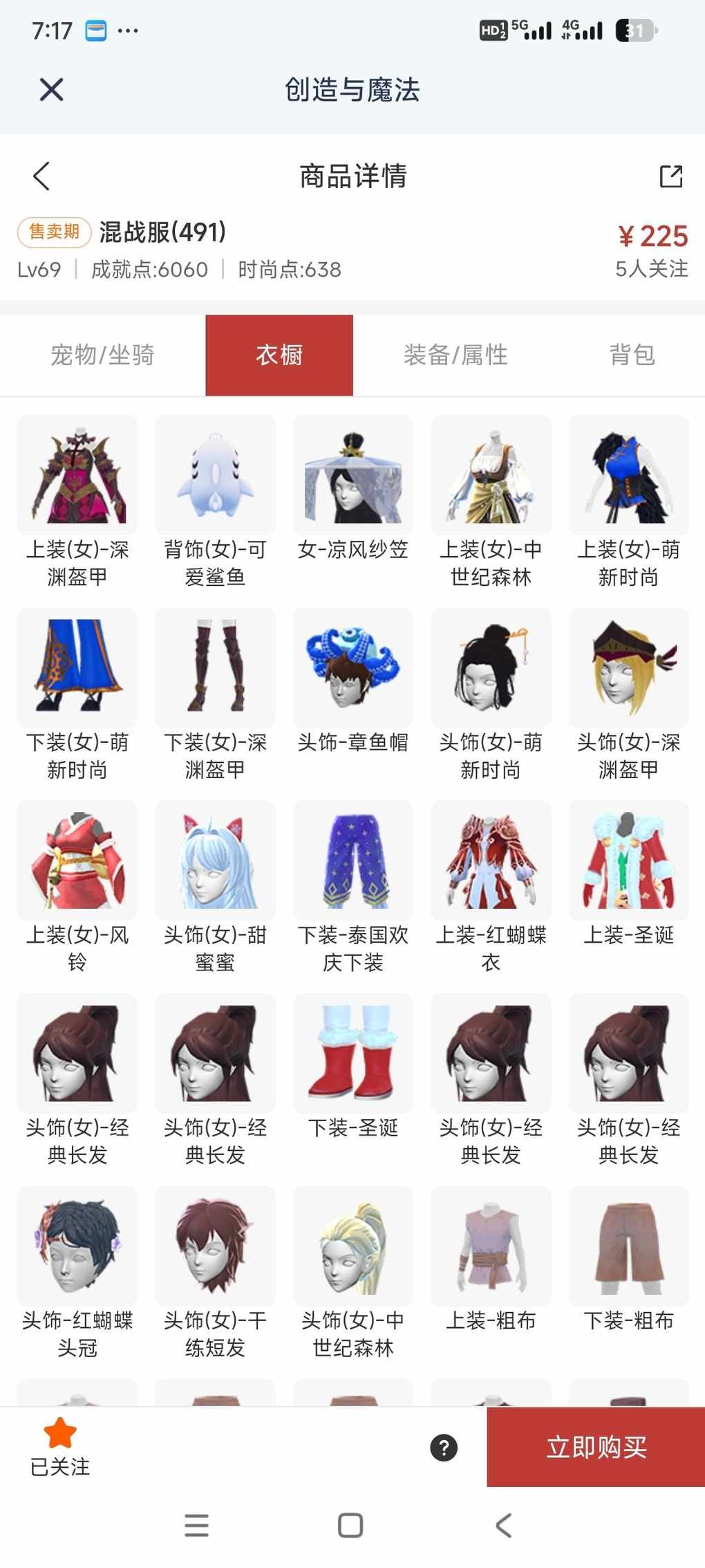The height and width of the screenshot is (1568, 705).
Task: Tap 立即购买 to buy now
Action: [x=596, y=1447]
